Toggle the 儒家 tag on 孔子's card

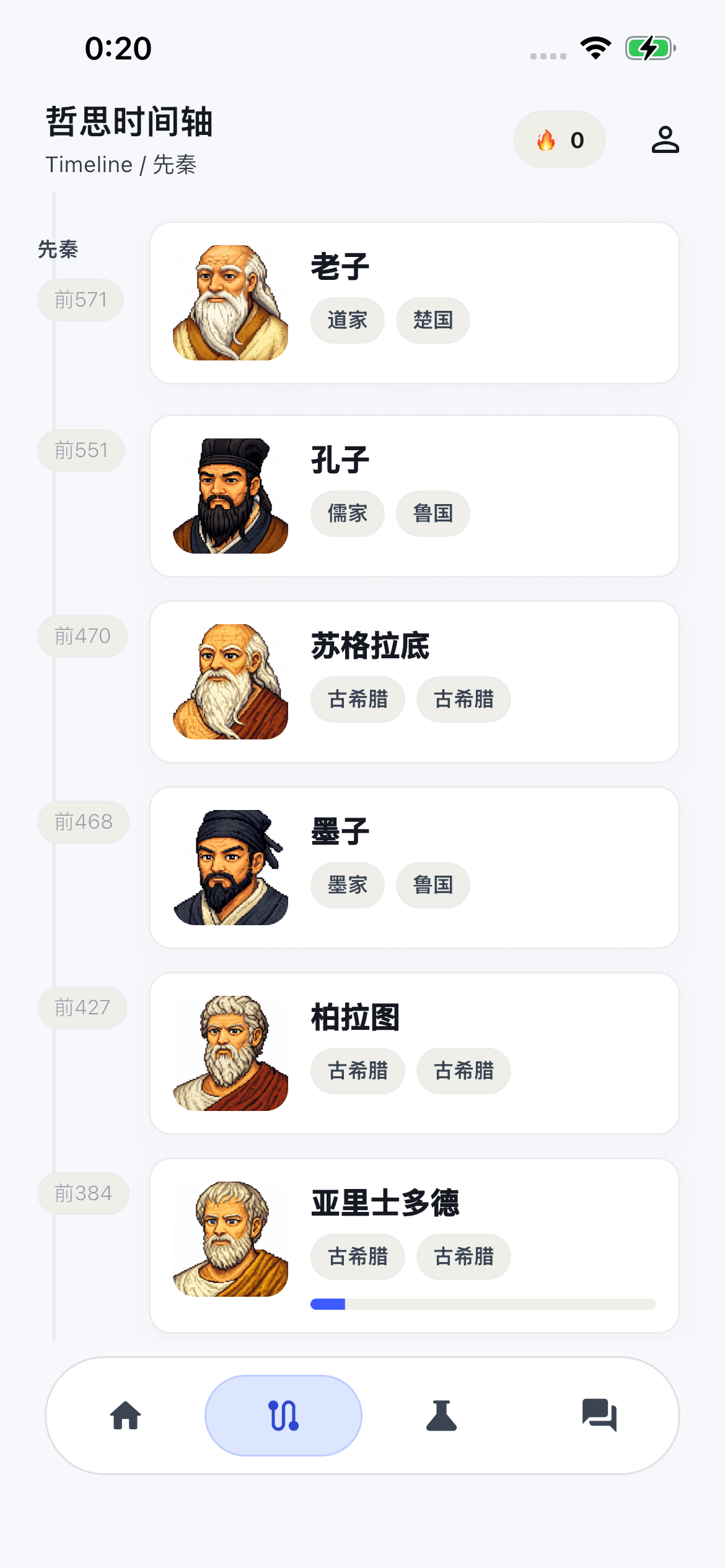tap(347, 513)
